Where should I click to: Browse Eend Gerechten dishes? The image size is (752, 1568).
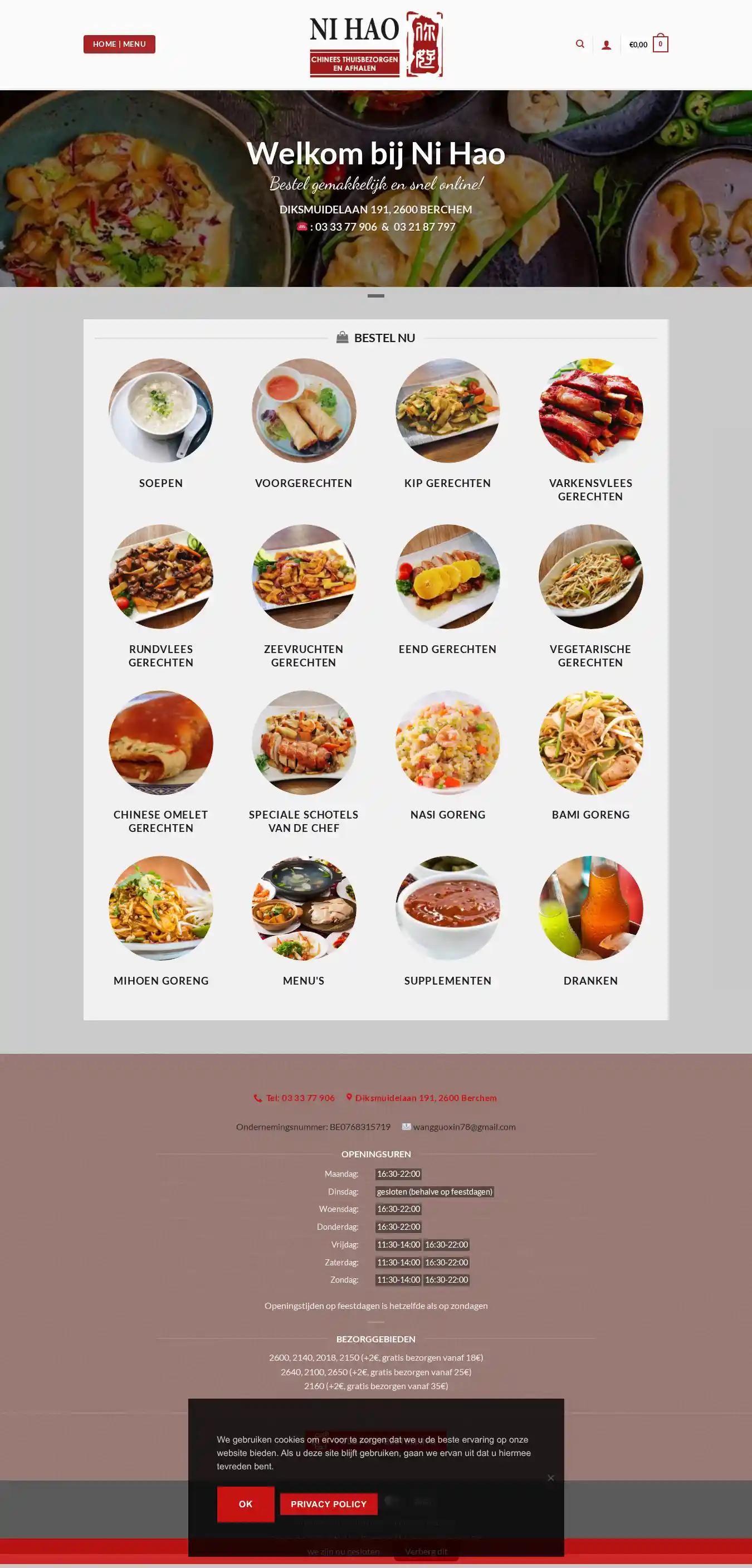tap(447, 576)
